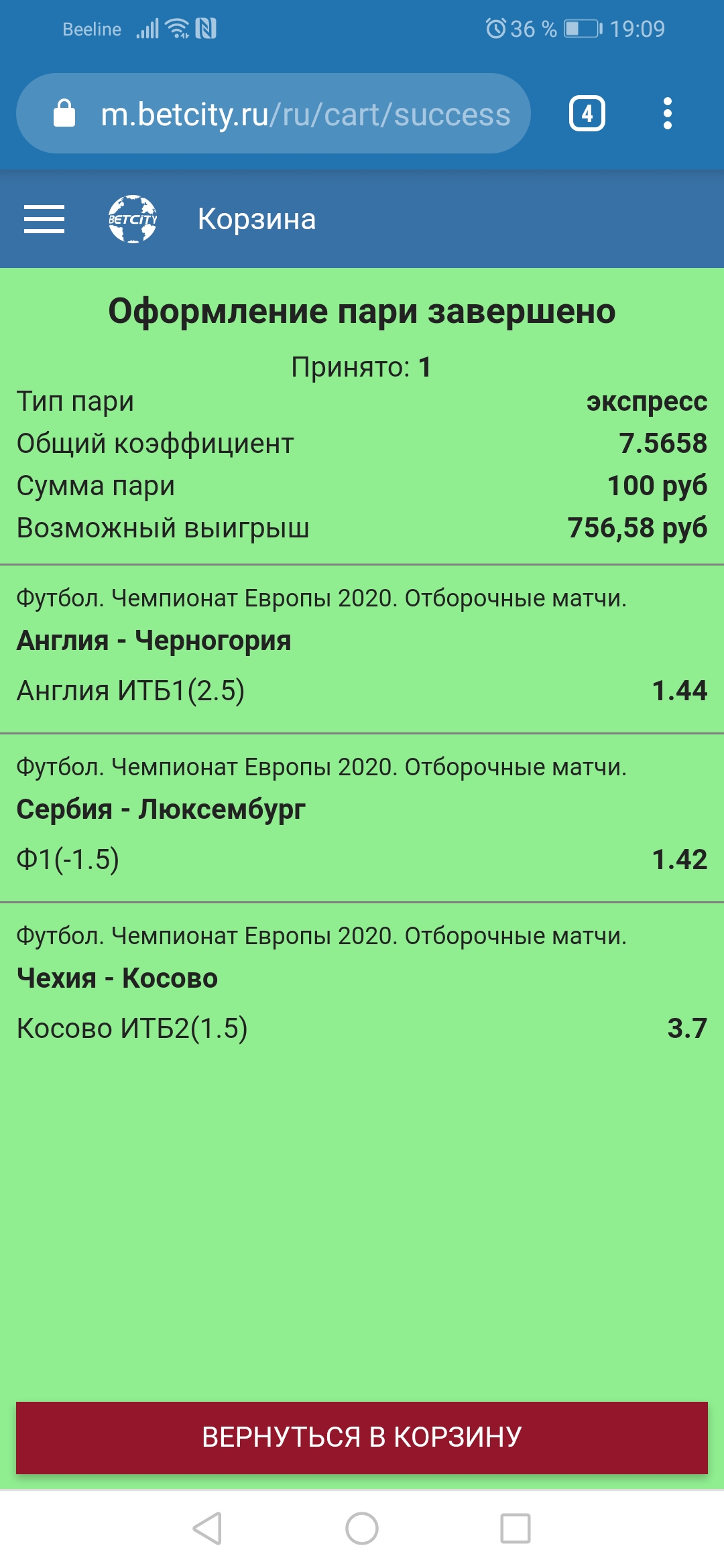Expand the Сербия - Люксембург match entry
Image resolution: width=724 pixels, height=1568 pixels.
coord(161,809)
